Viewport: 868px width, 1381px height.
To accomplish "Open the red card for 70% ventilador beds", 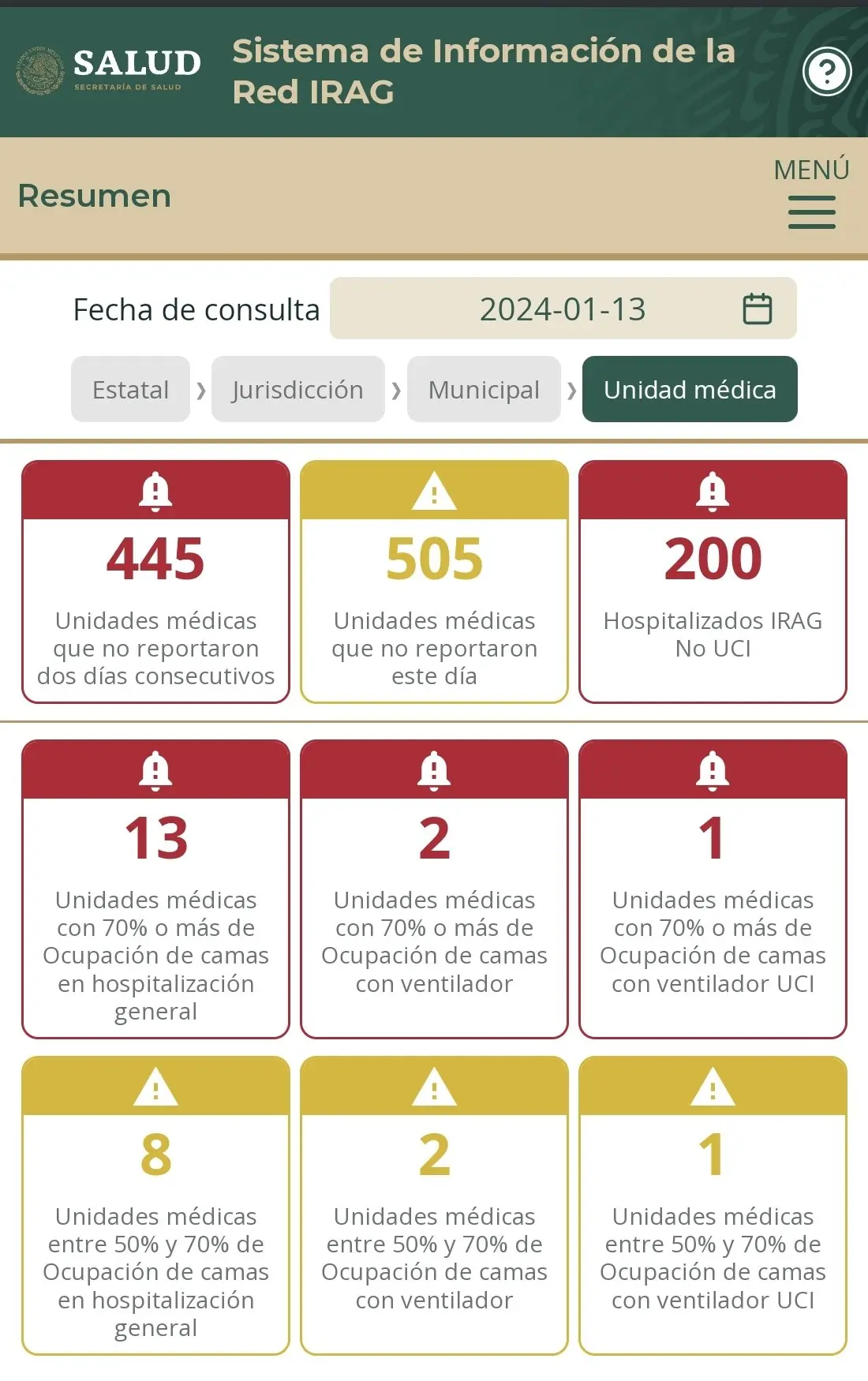I will [434, 889].
